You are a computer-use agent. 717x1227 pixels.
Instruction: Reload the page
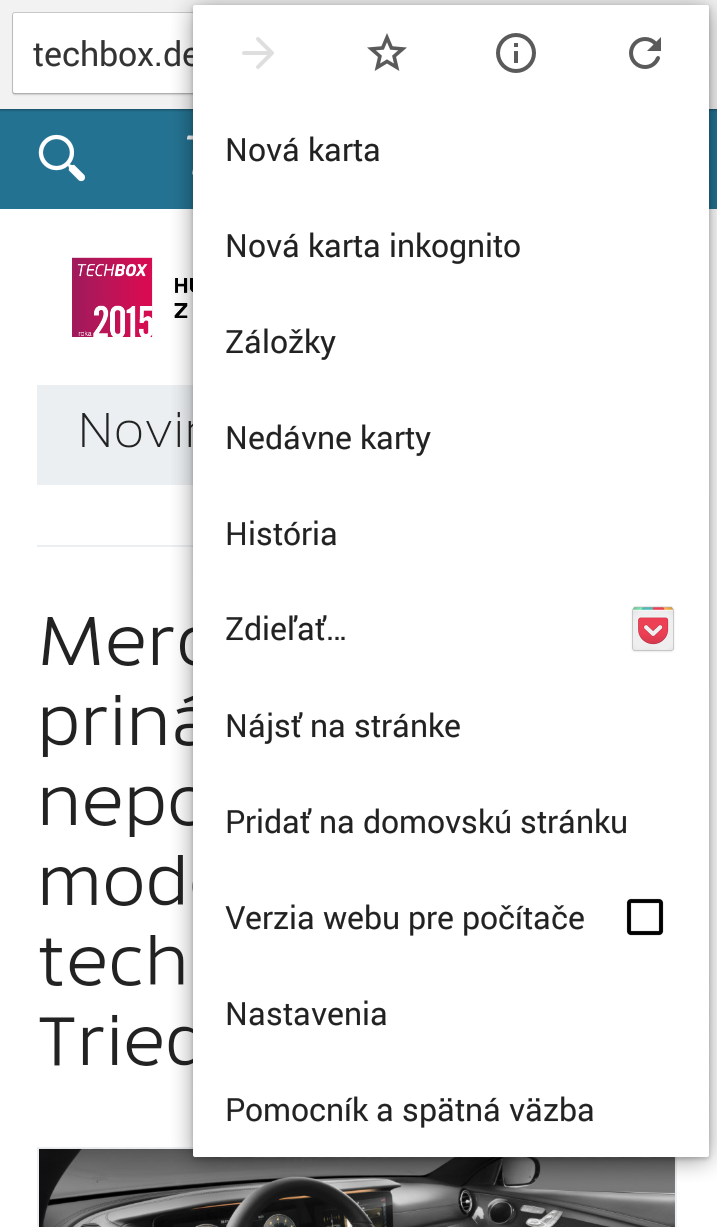(x=645, y=54)
